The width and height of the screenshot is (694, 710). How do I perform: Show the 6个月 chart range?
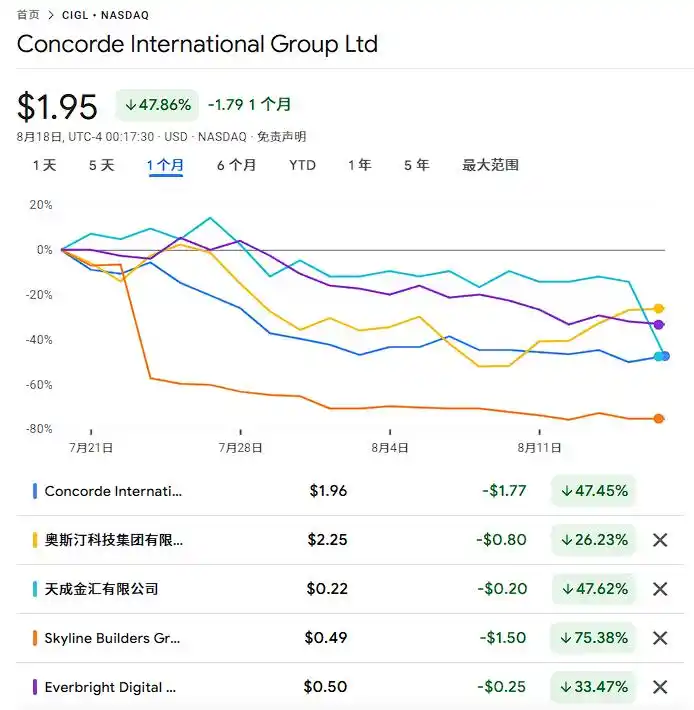tap(236, 165)
